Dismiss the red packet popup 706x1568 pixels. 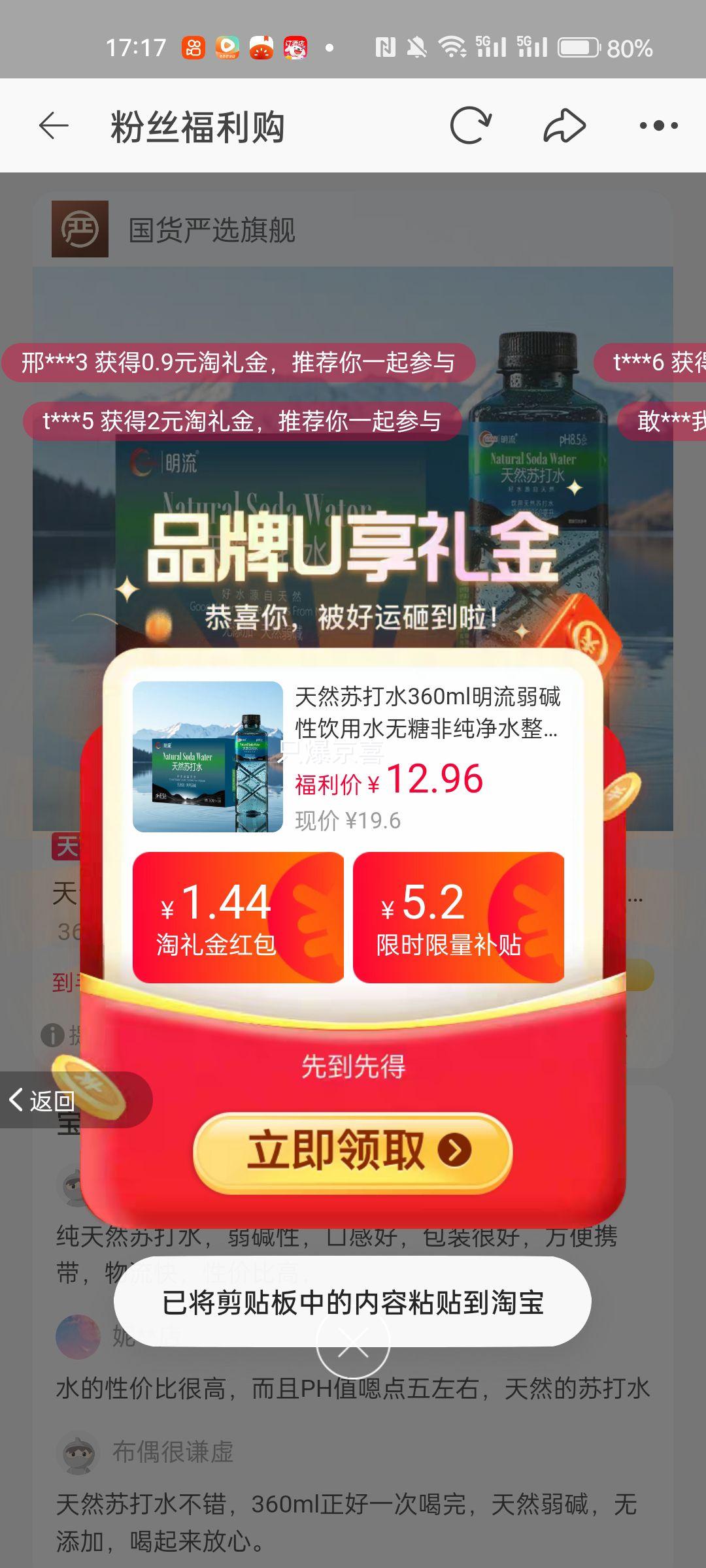click(353, 1343)
